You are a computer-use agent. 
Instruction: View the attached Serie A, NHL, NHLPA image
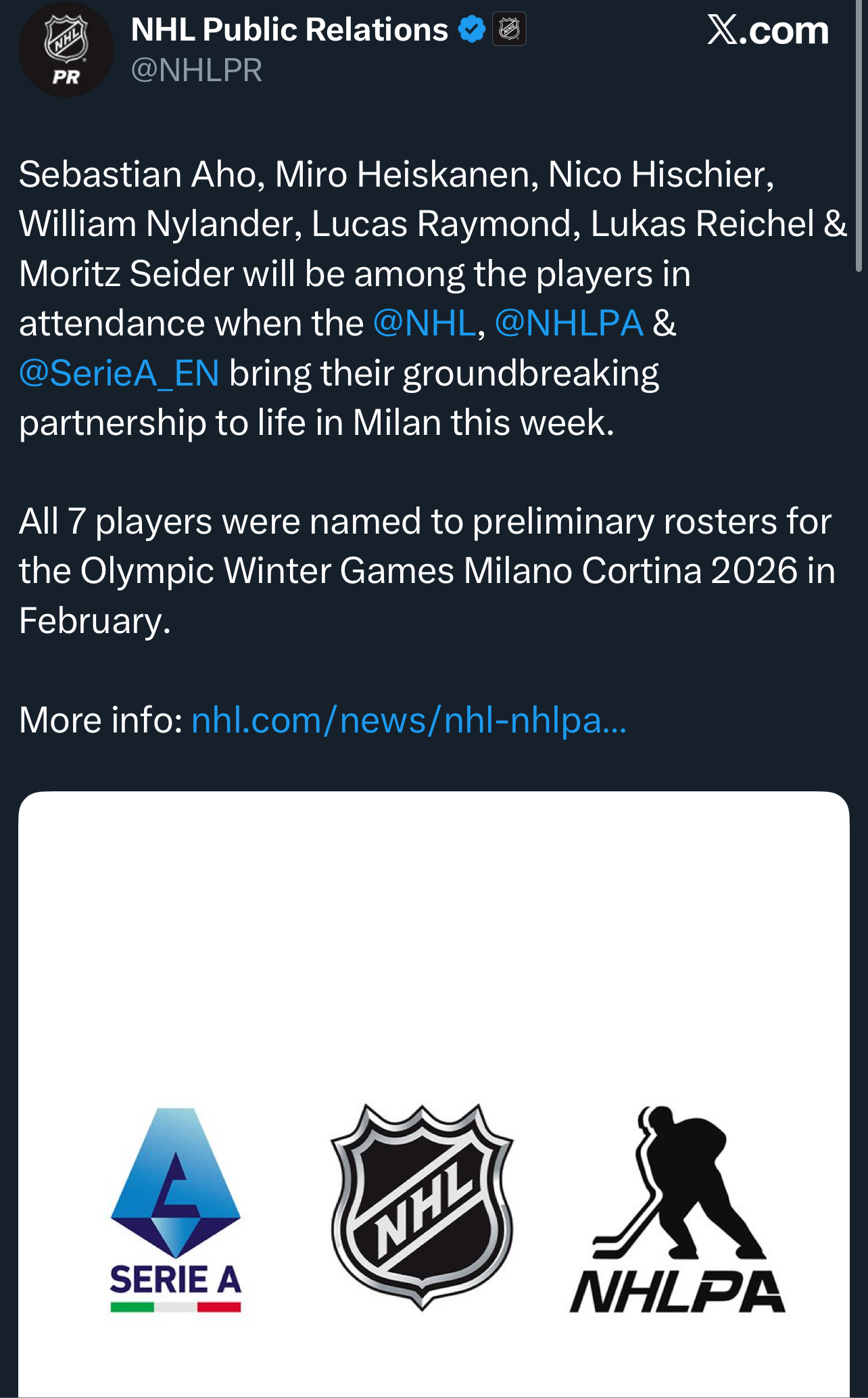tap(434, 1093)
